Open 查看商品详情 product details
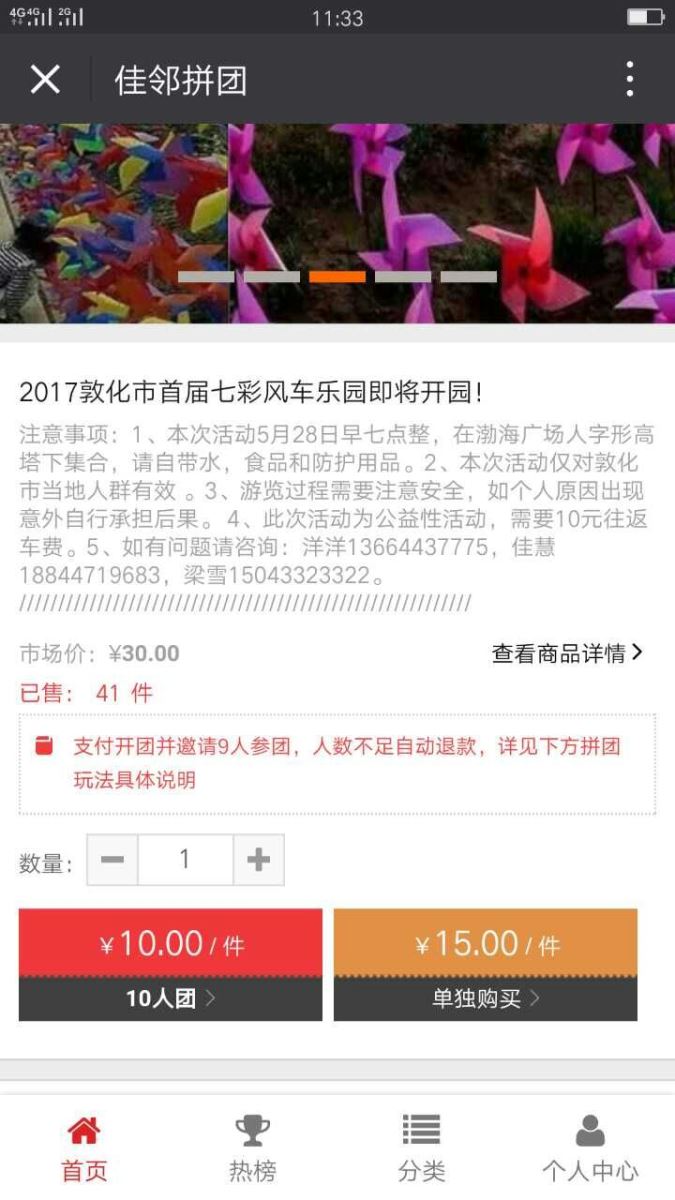675x1200 pixels. tap(566, 653)
